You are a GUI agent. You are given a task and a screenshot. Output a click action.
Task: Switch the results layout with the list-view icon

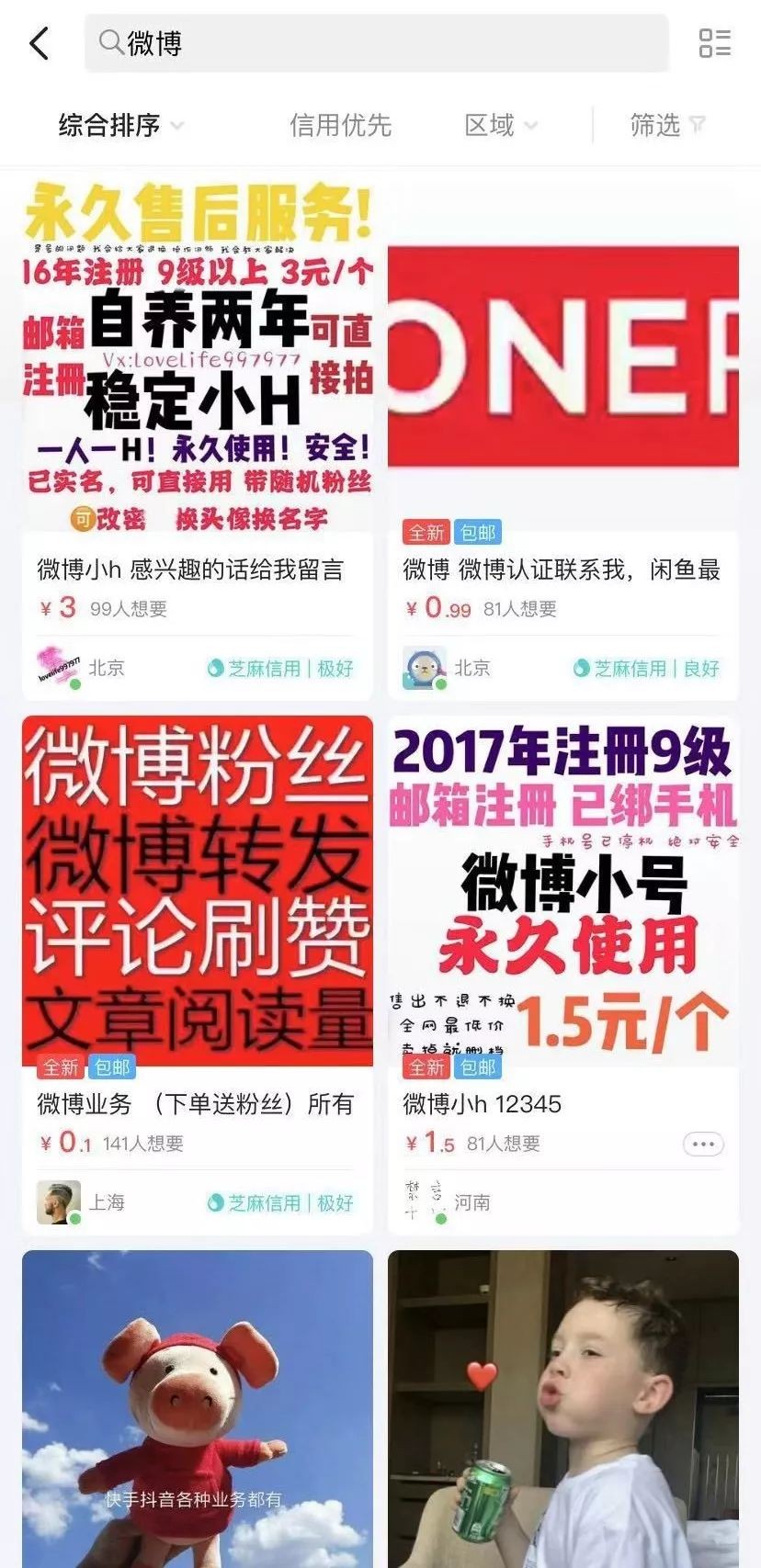coord(714,43)
